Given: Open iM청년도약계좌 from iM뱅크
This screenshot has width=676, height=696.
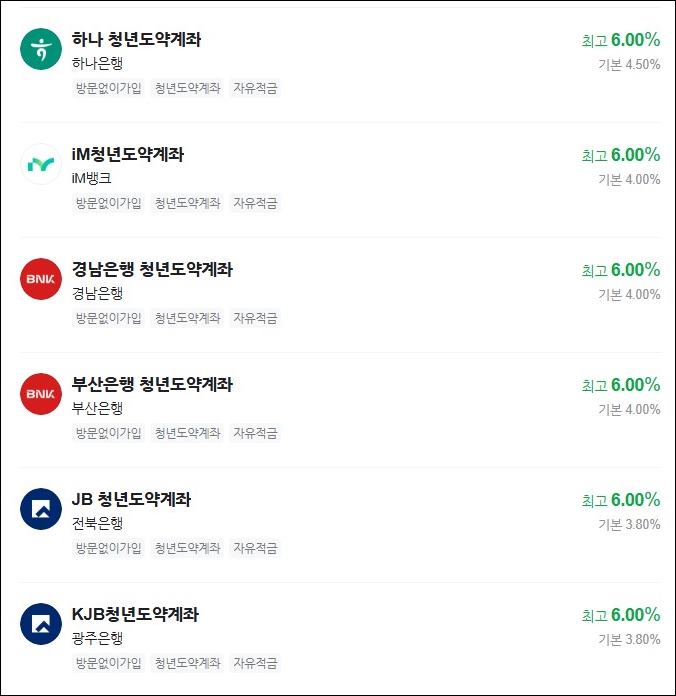Looking at the screenshot, I should click(x=340, y=179).
